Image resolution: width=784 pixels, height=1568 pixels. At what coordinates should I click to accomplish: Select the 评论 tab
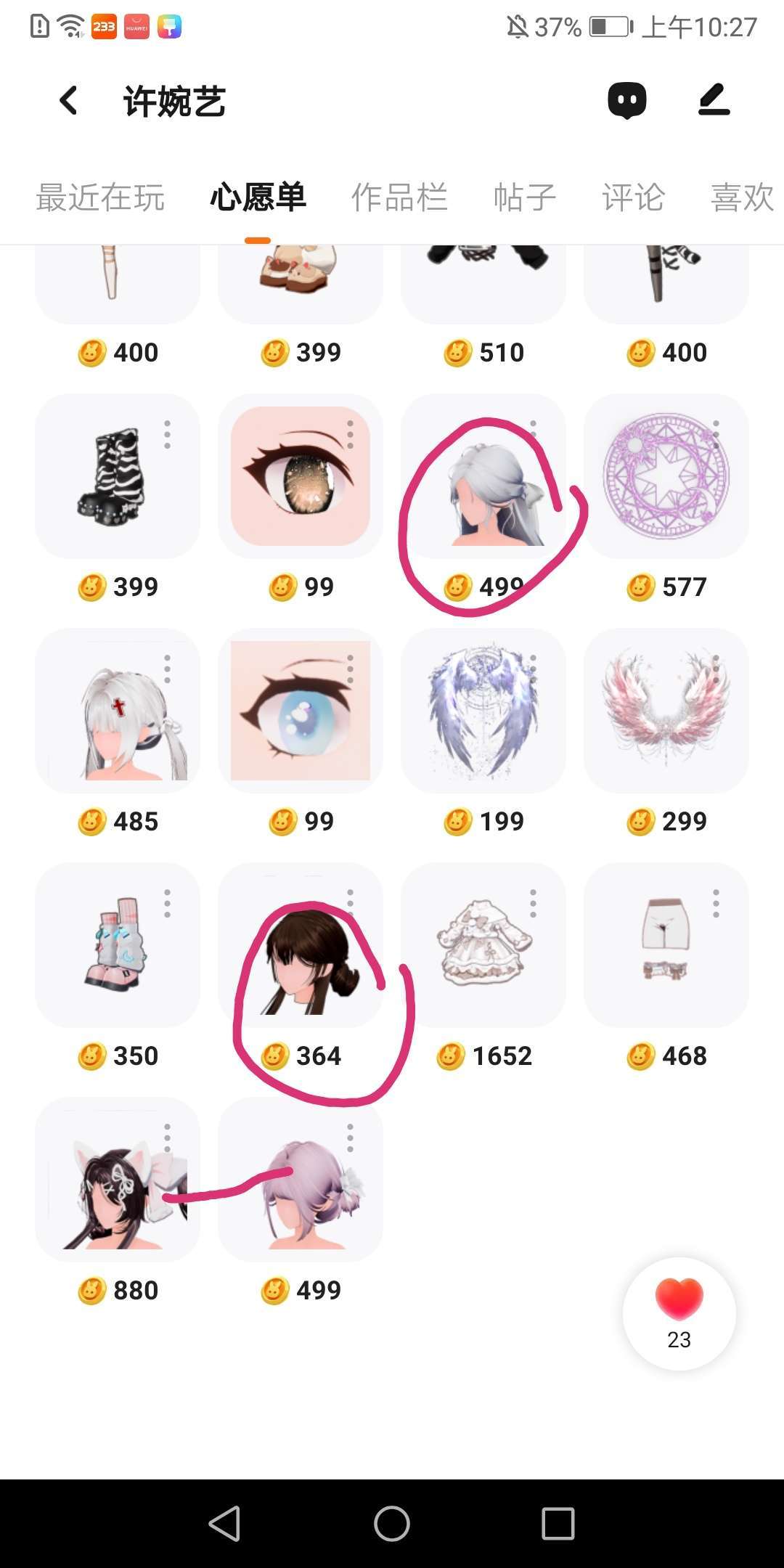[633, 197]
